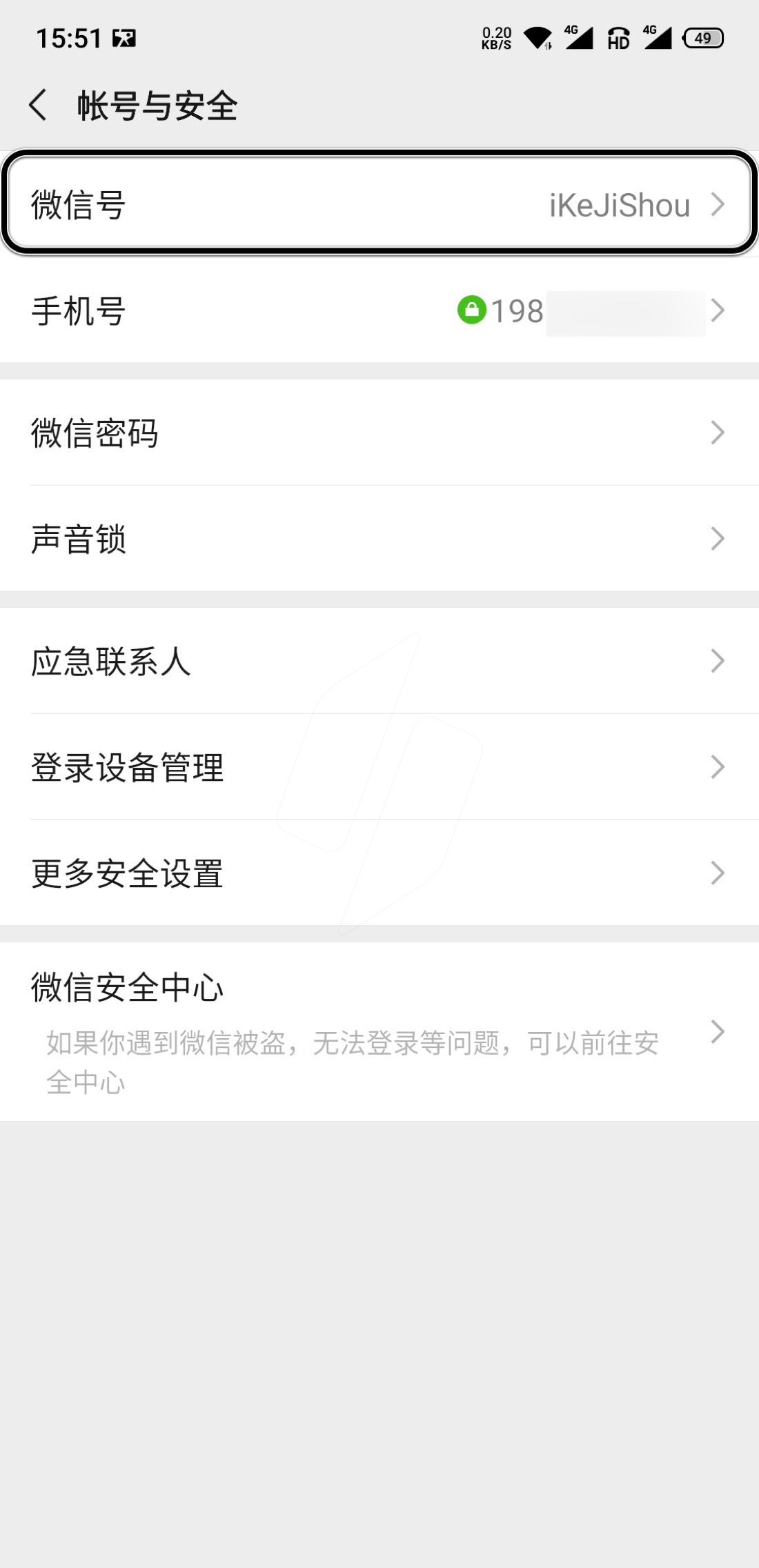Tap the HD volte indicator icon
The image size is (759, 1568).
click(x=618, y=39)
